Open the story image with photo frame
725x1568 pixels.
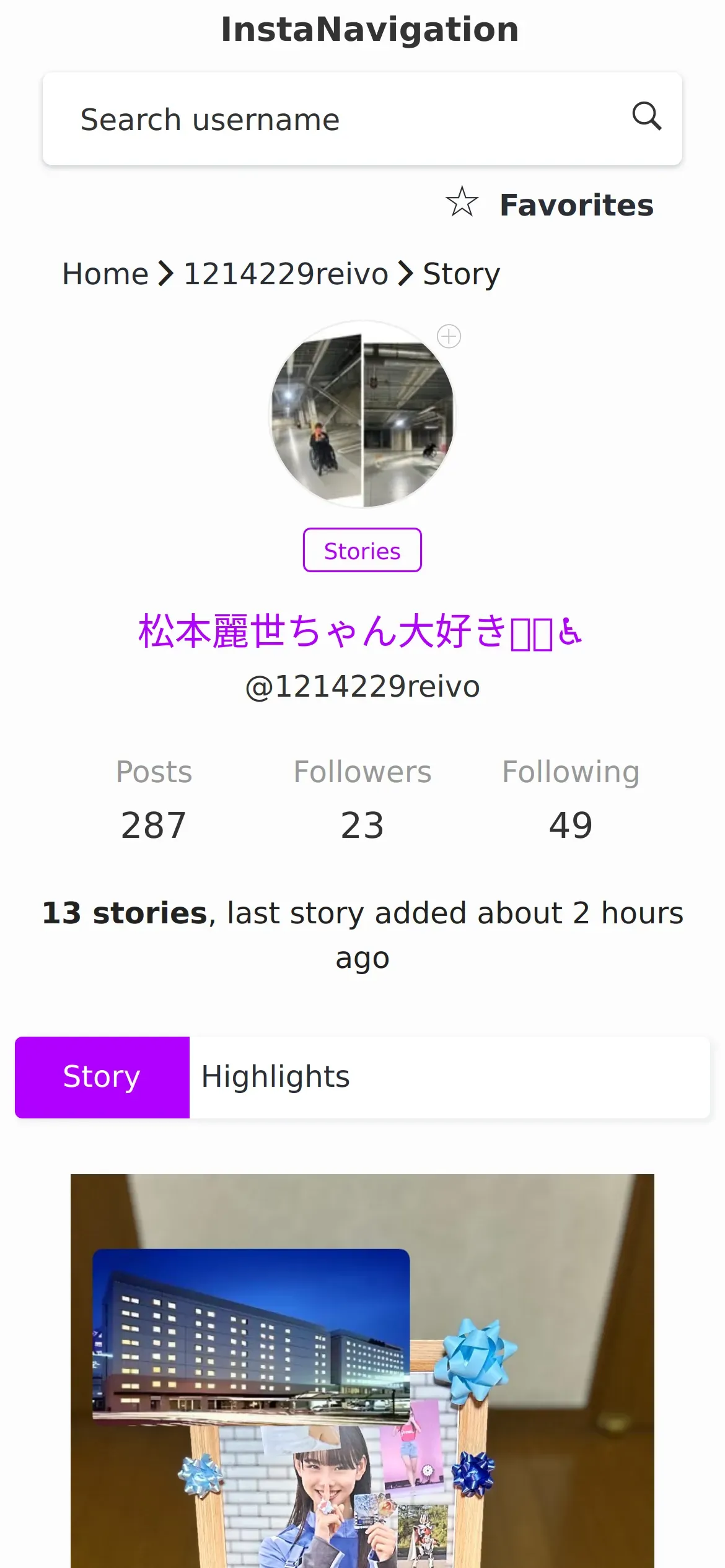click(362, 1370)
